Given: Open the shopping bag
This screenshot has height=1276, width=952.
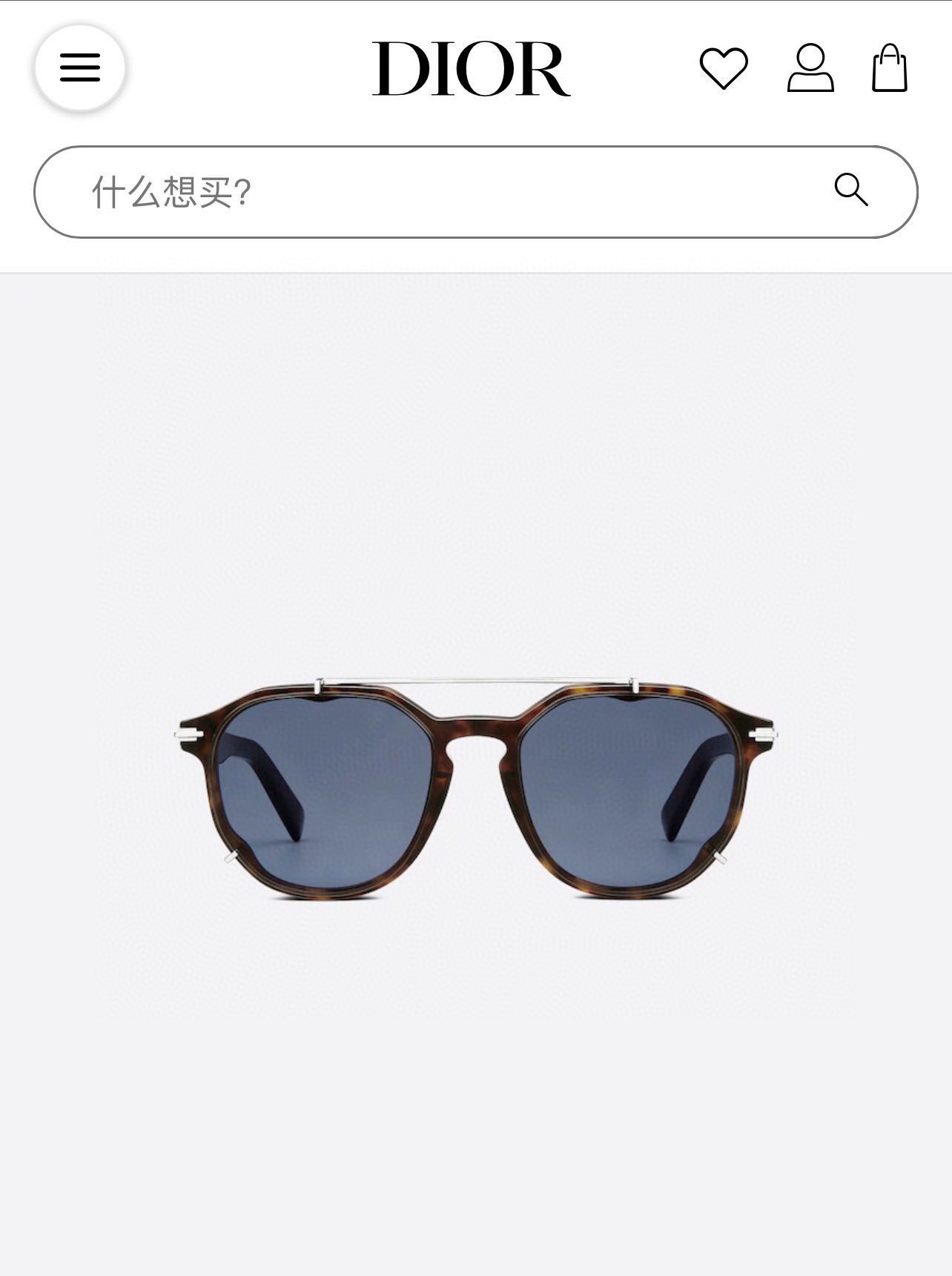Looking at the screenshot, I should pos(889,68).
